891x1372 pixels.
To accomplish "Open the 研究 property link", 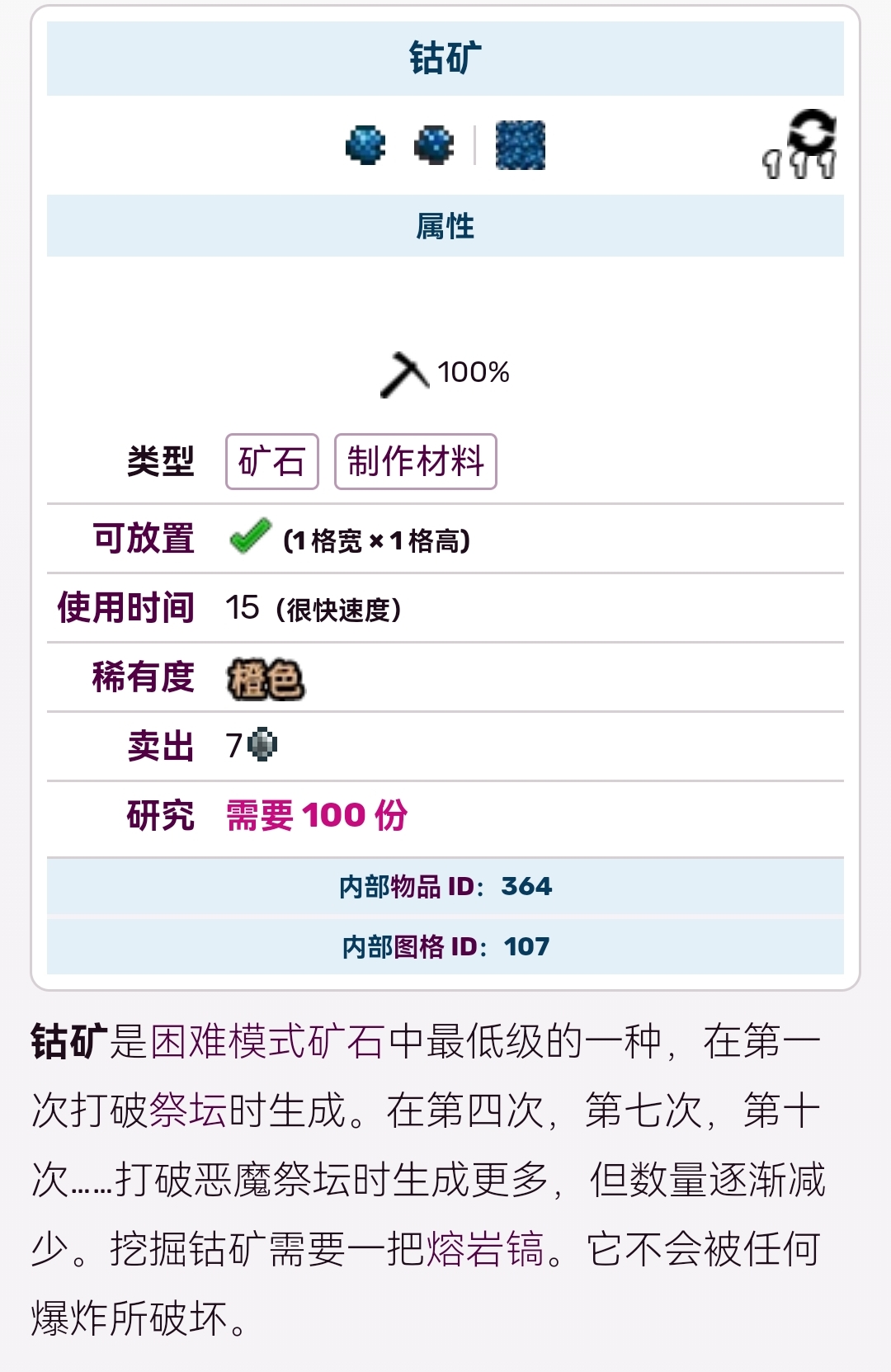I will tap(161, 816).
